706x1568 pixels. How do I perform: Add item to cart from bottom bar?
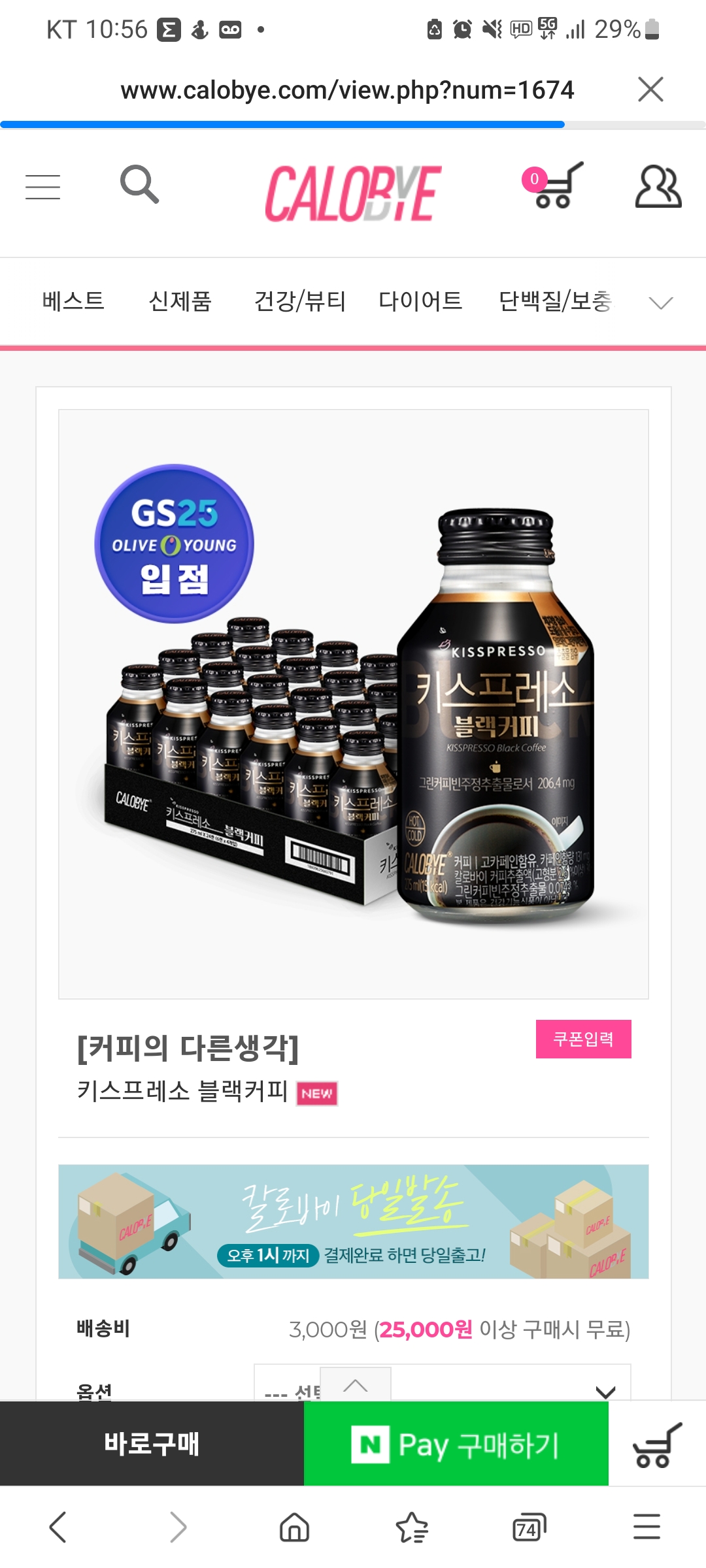pyautogui.click(x=657, y=1445)
